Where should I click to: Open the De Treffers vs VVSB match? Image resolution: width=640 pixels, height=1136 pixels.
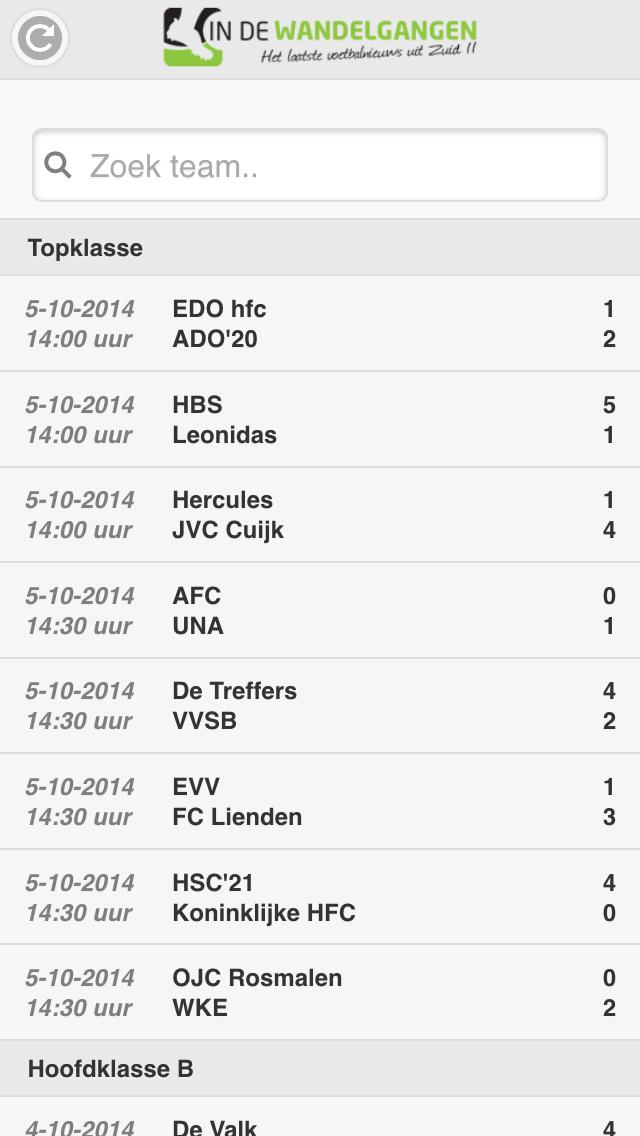pyautogui.click(x=320, y=706)
